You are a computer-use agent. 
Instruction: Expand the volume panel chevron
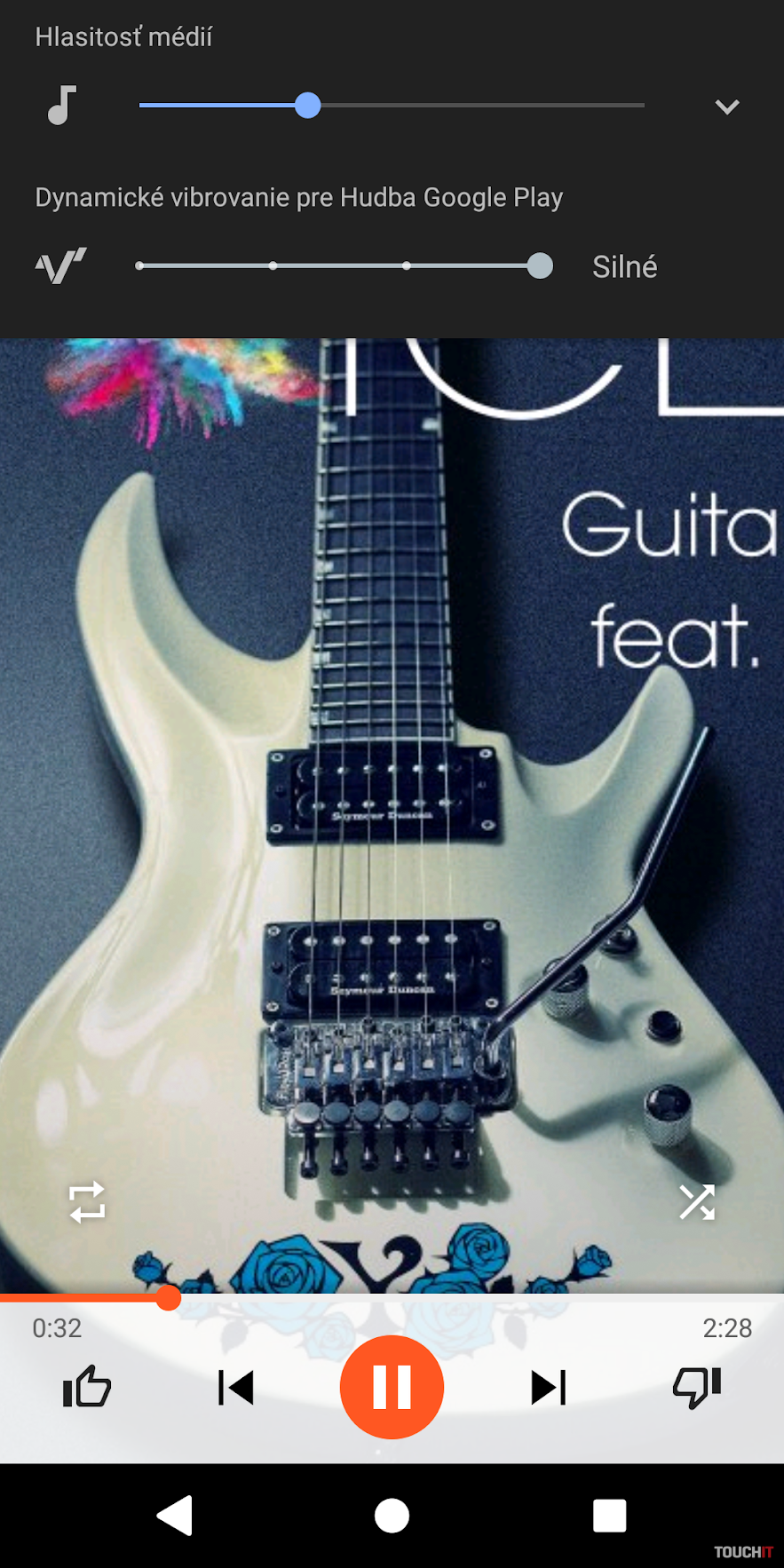click(727, 107)
